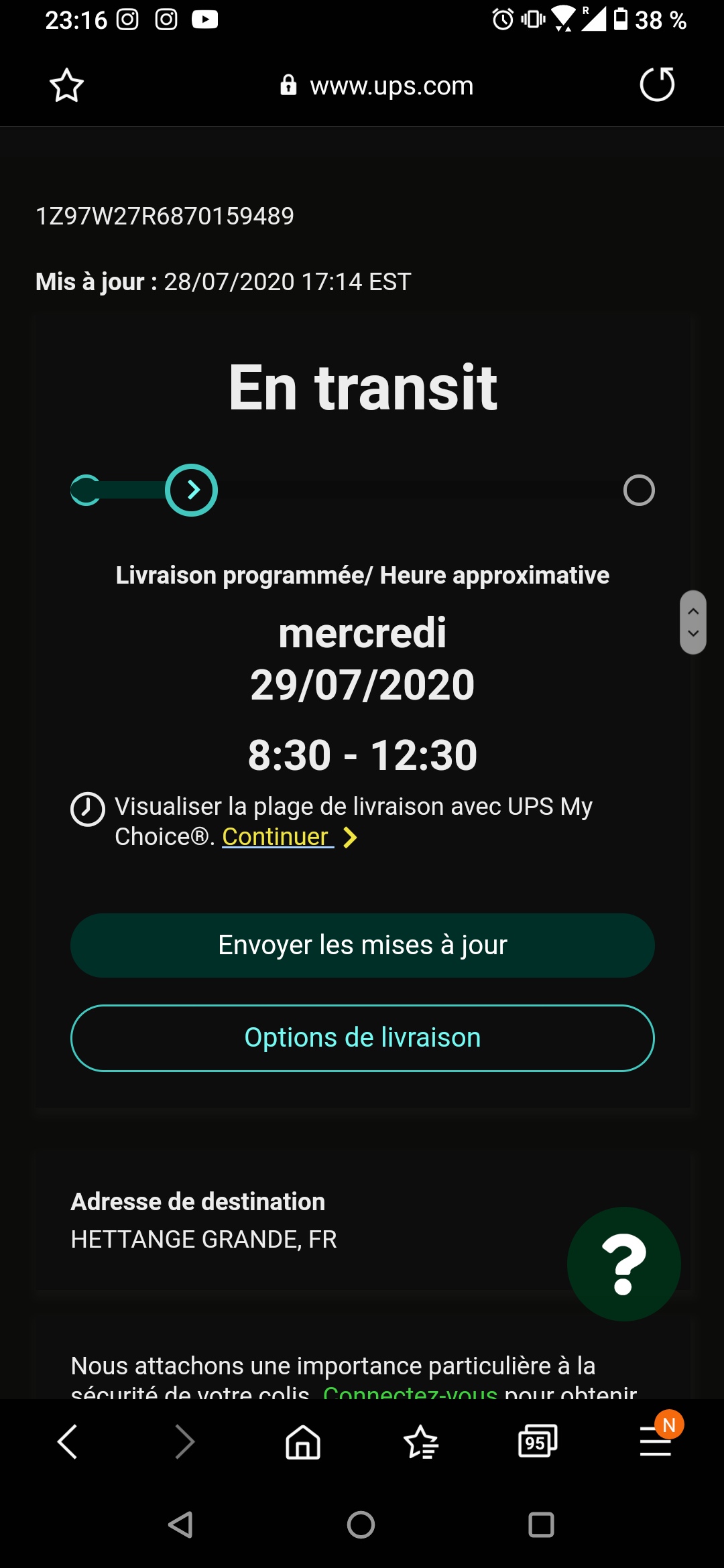Follow the Connectez-vous link
724x1568 pixels.
point(410,1391)
